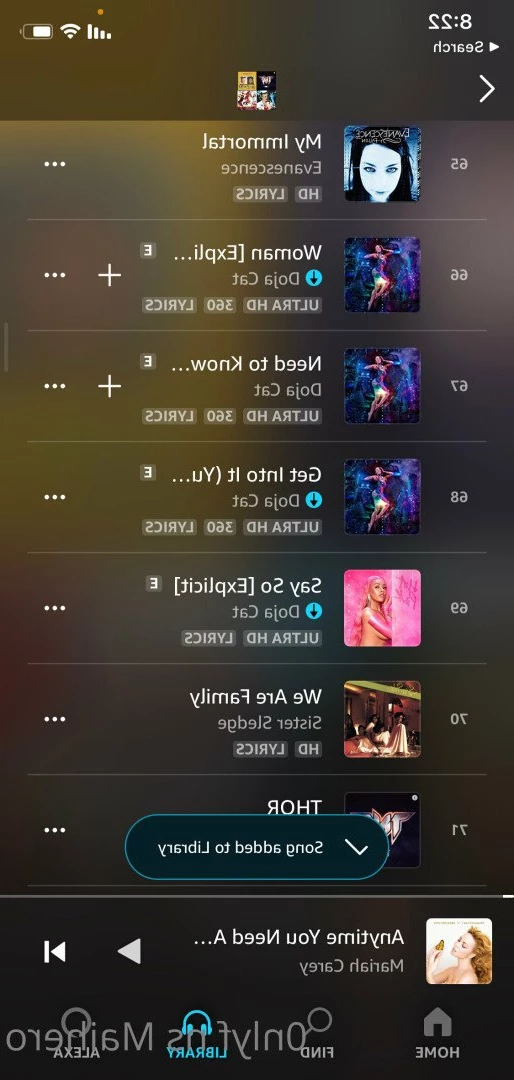Screen dimensions: 514x1080
Task: Dismiss the Song added to Library toast
Action: tap(359, 848)
